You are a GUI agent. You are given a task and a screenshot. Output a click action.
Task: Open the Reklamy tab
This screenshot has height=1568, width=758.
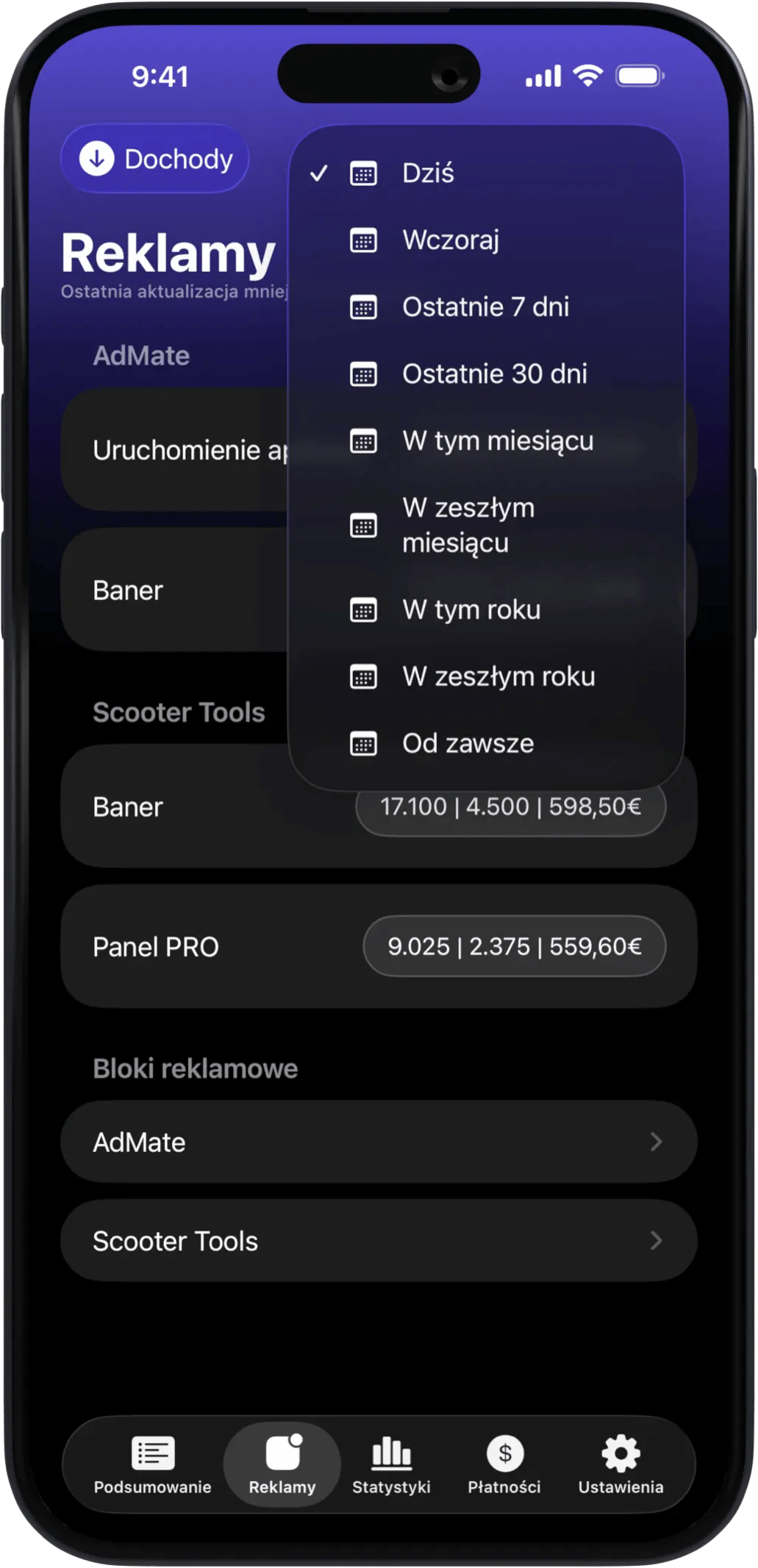pos(282,1464)
